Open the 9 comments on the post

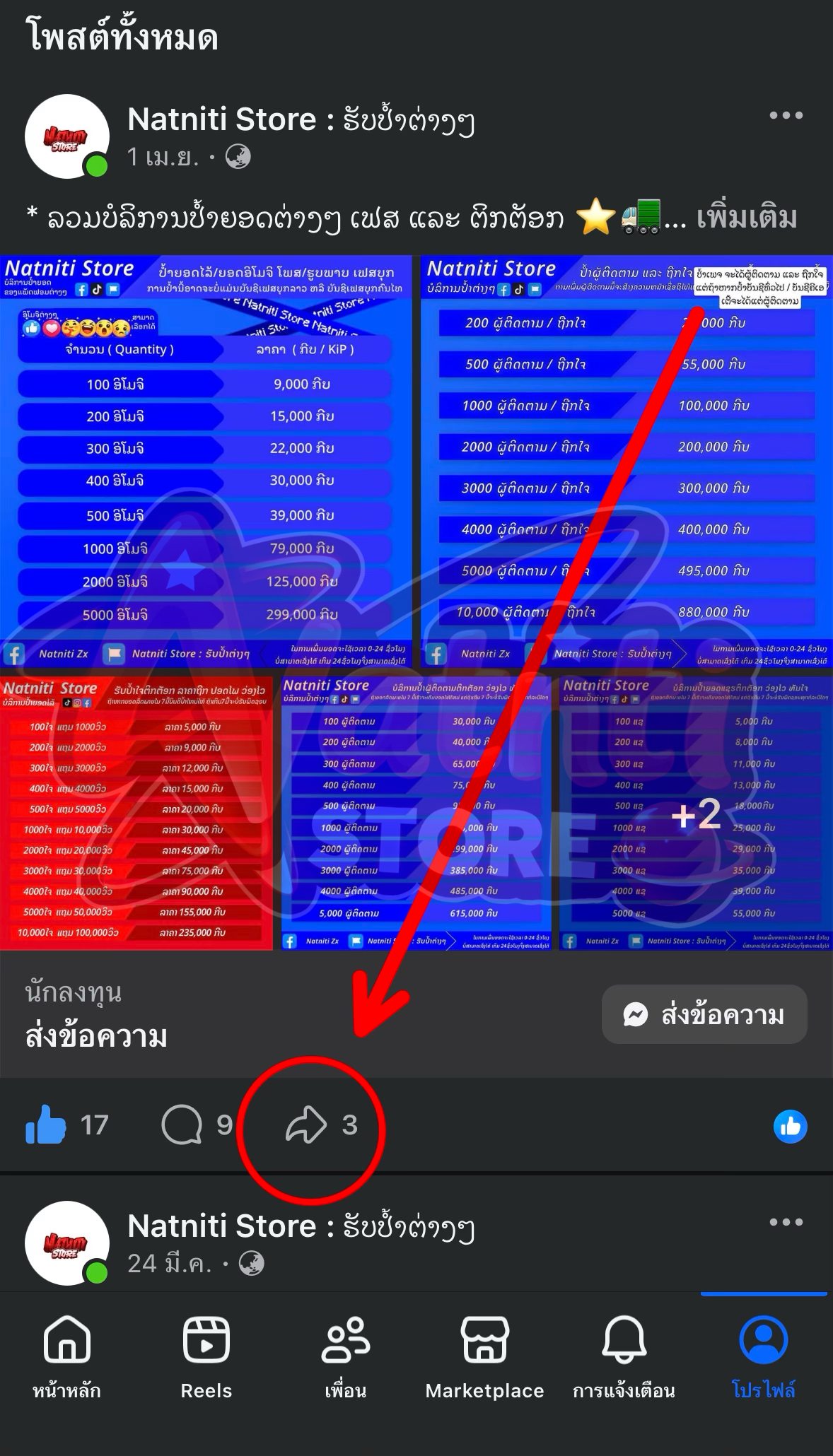tap(182, 1125)
